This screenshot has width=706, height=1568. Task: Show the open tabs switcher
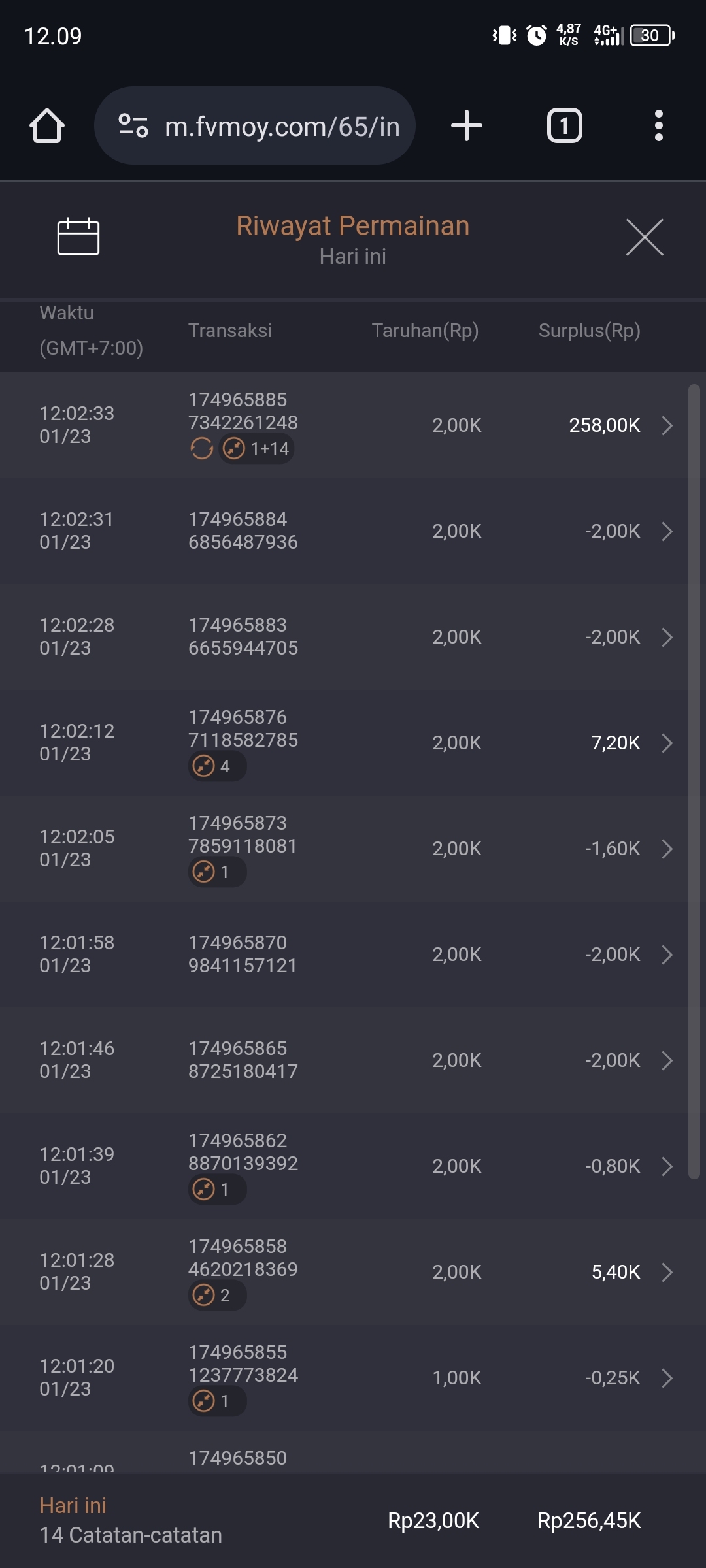564,125
